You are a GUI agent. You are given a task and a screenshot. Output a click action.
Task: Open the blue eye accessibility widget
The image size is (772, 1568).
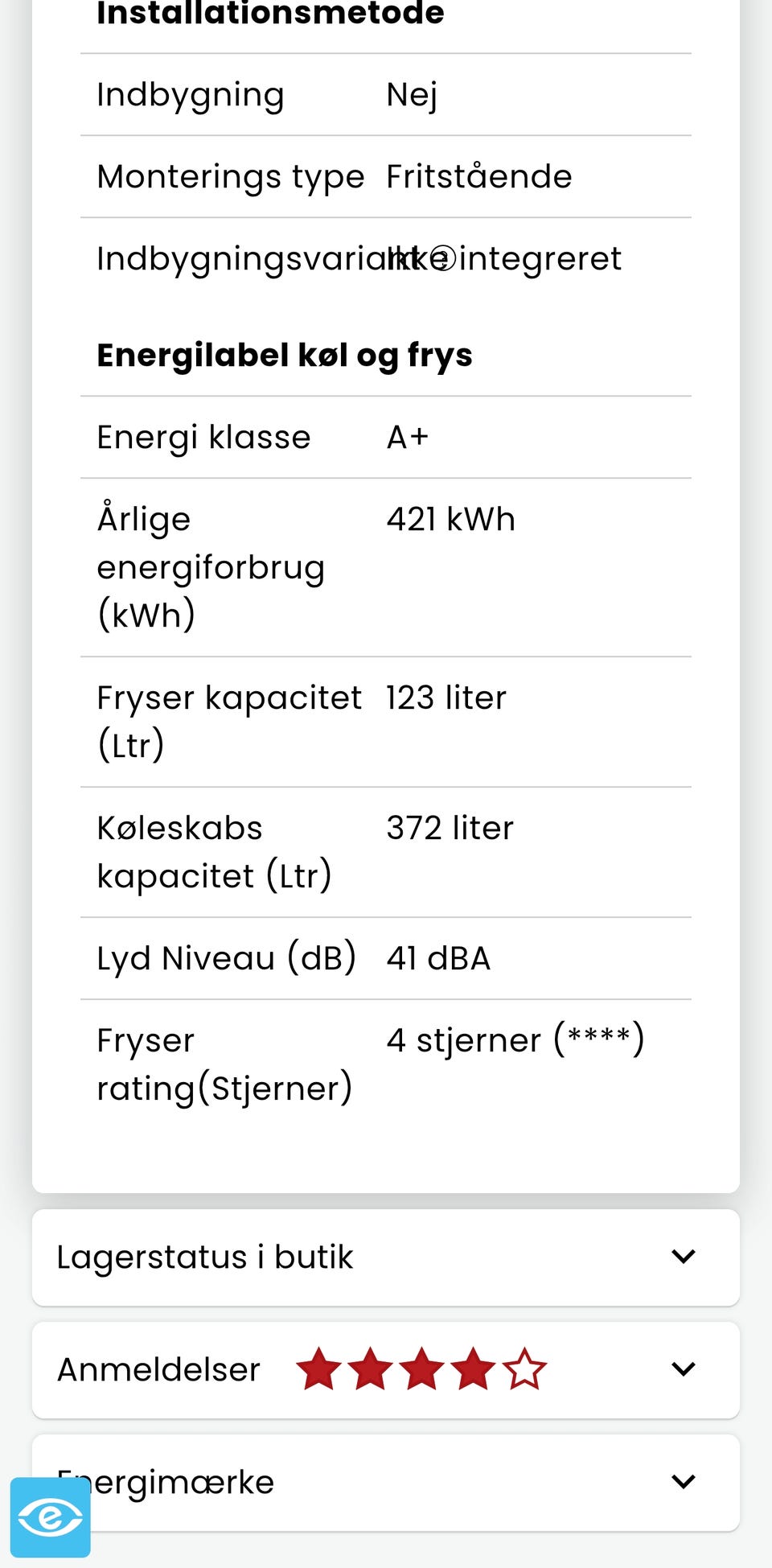(51, 1517)
